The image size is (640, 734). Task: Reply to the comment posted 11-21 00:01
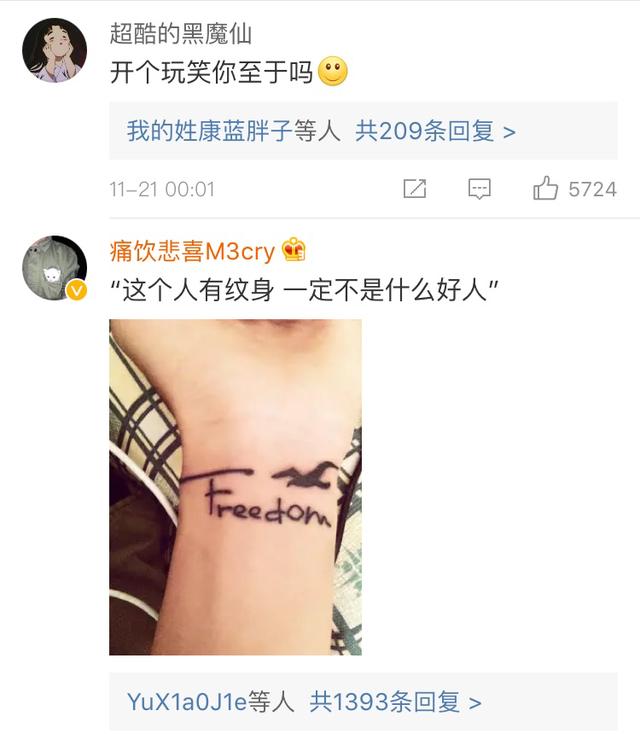point(479,189)
